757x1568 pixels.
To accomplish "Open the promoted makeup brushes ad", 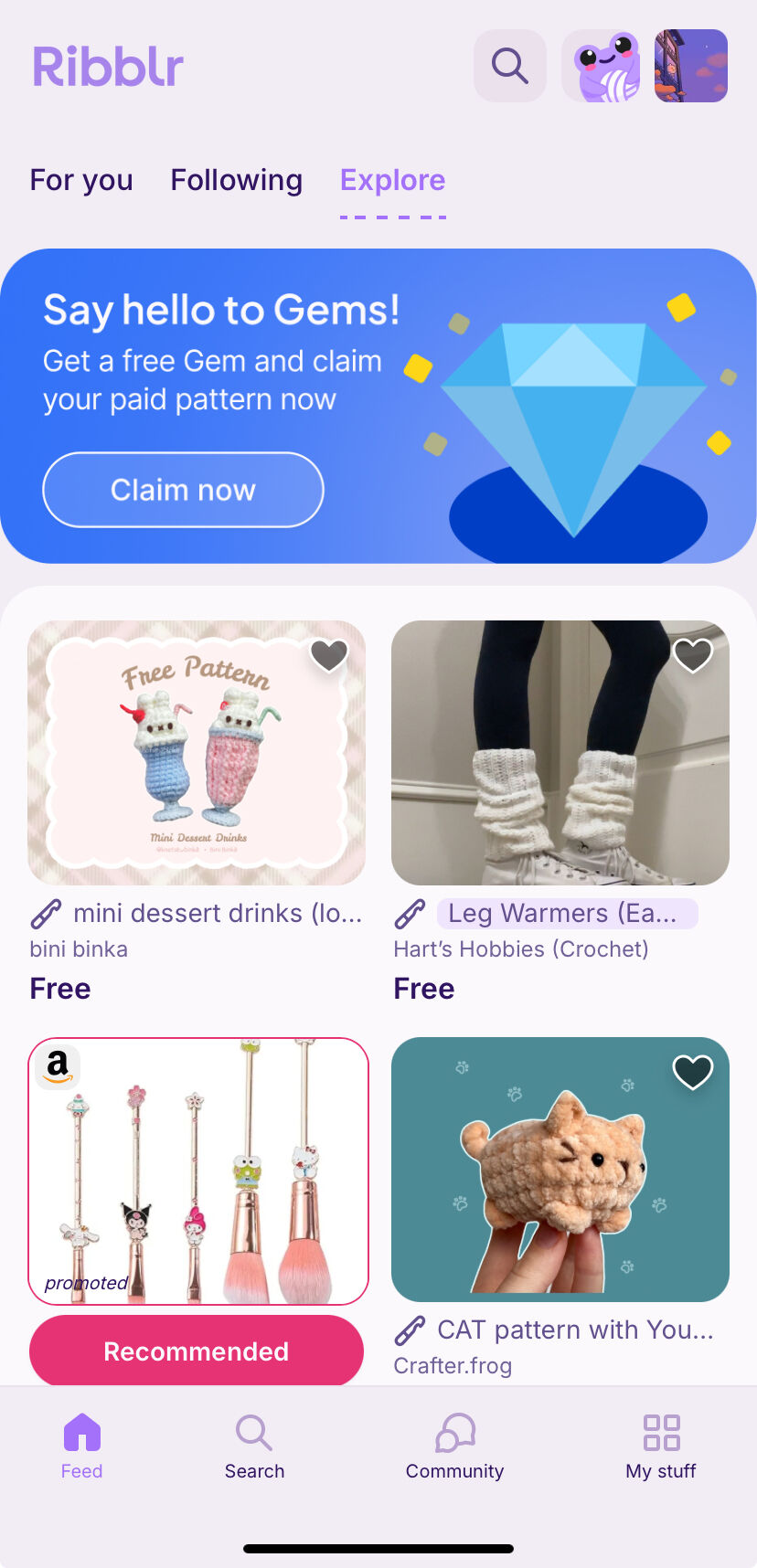I will pos(198,1171).
